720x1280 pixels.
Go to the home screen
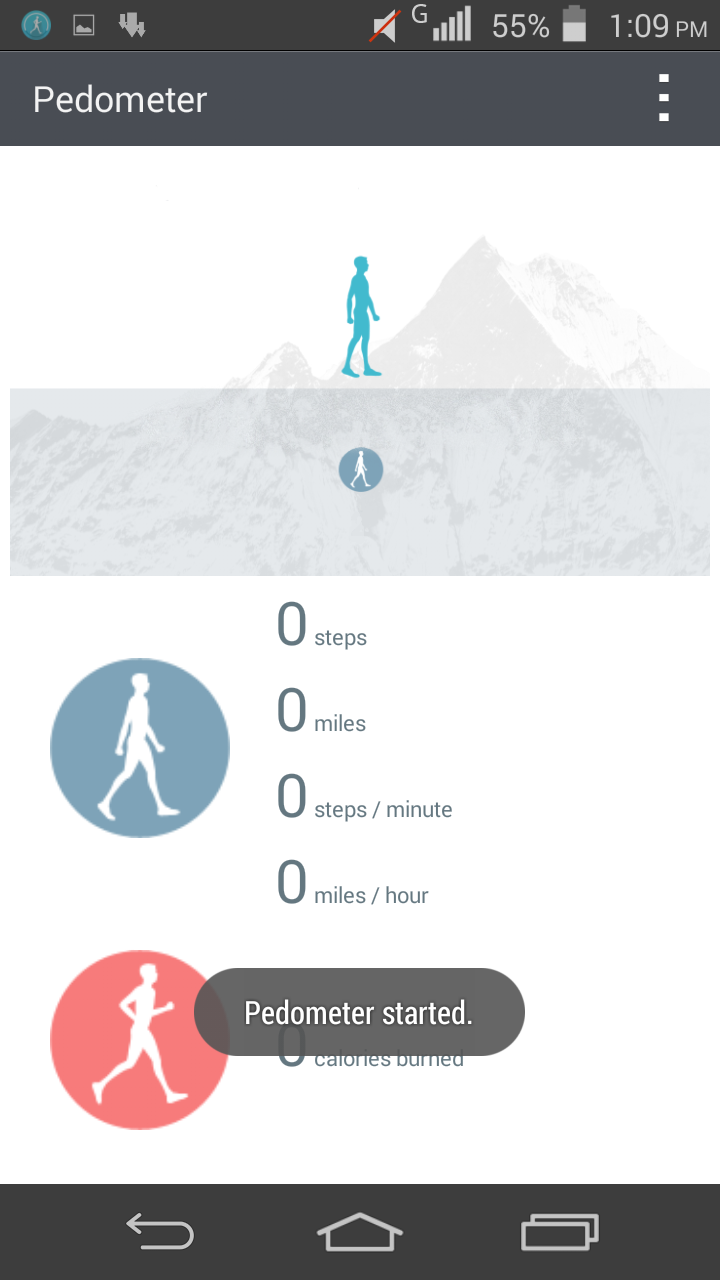[x=360, y=1231]
